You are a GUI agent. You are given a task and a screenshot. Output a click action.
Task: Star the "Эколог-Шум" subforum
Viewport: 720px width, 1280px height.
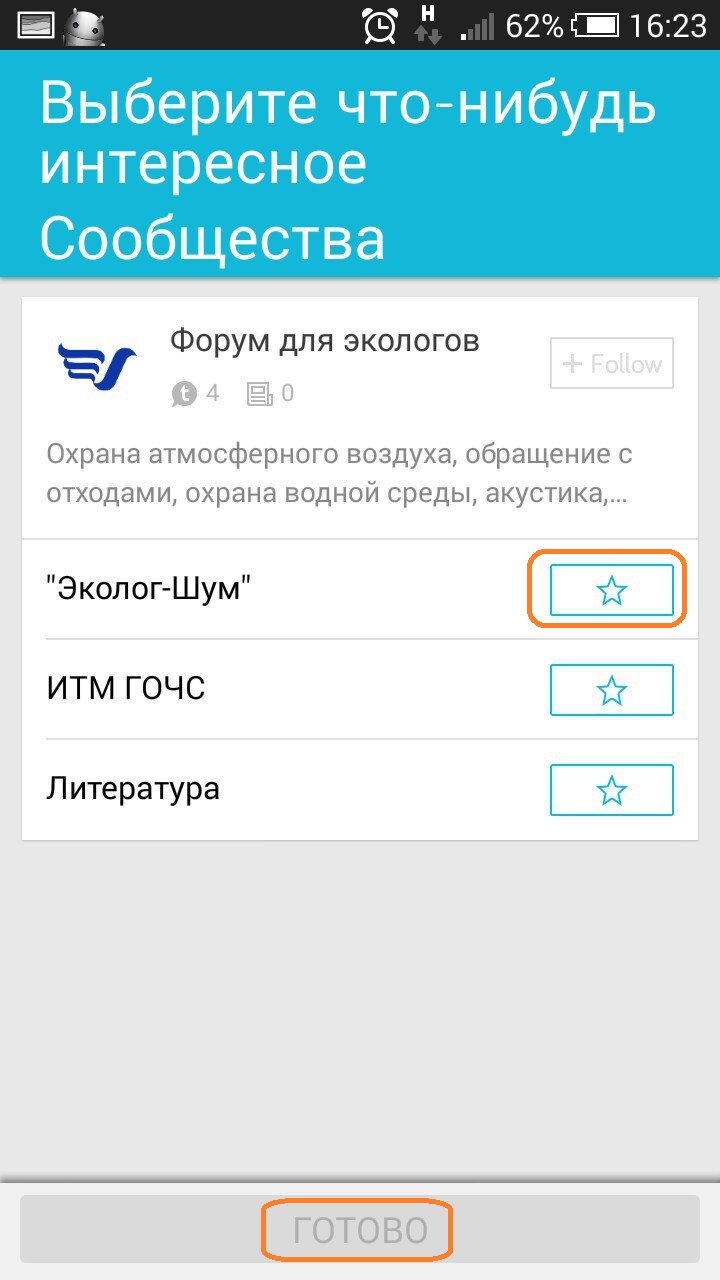coord(611,591)
